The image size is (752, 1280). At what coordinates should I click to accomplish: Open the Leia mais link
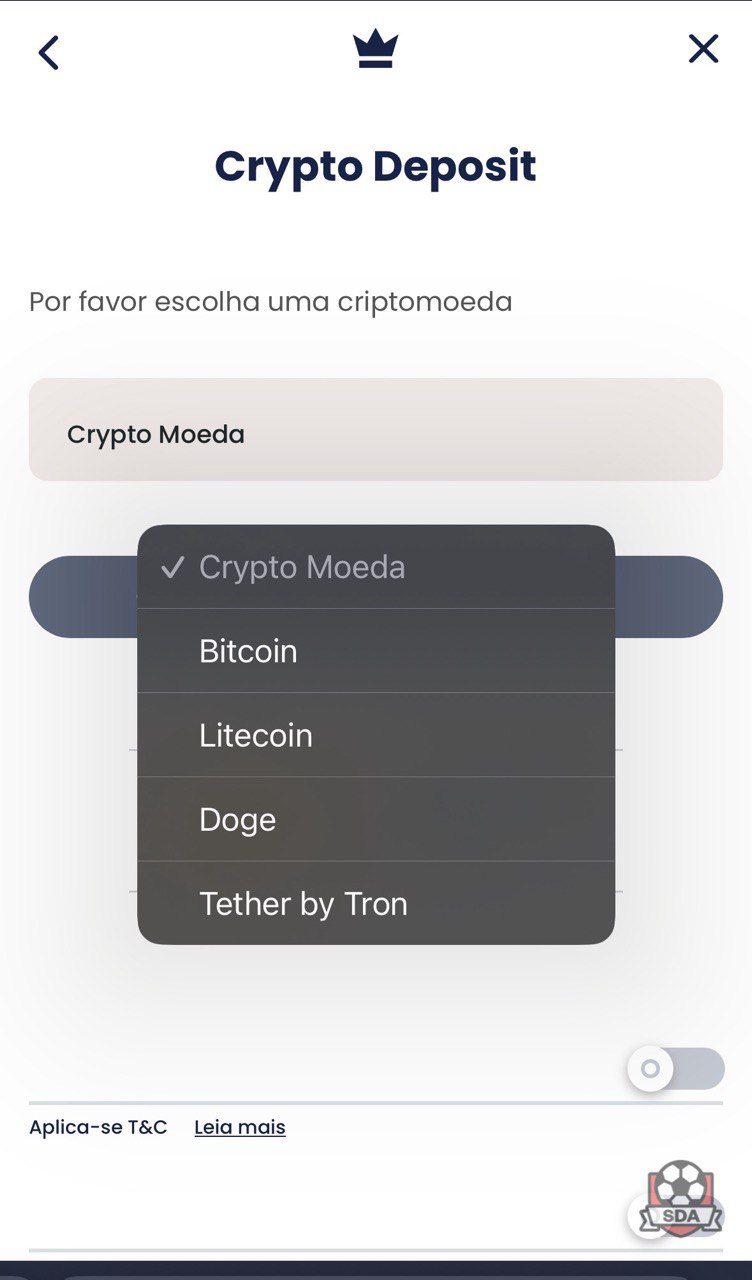tap(240, 1127)
